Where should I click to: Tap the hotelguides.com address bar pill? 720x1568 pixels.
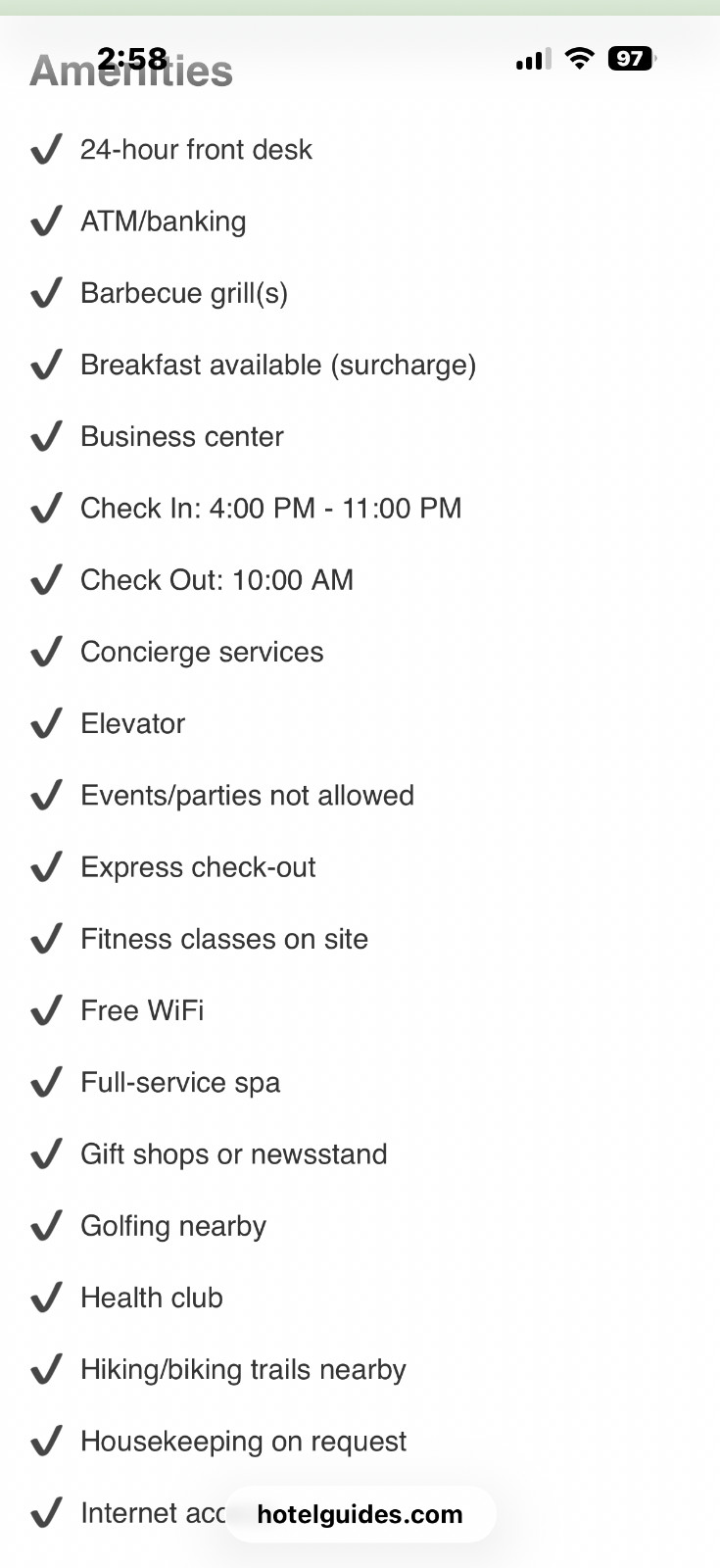[360, 1514]
